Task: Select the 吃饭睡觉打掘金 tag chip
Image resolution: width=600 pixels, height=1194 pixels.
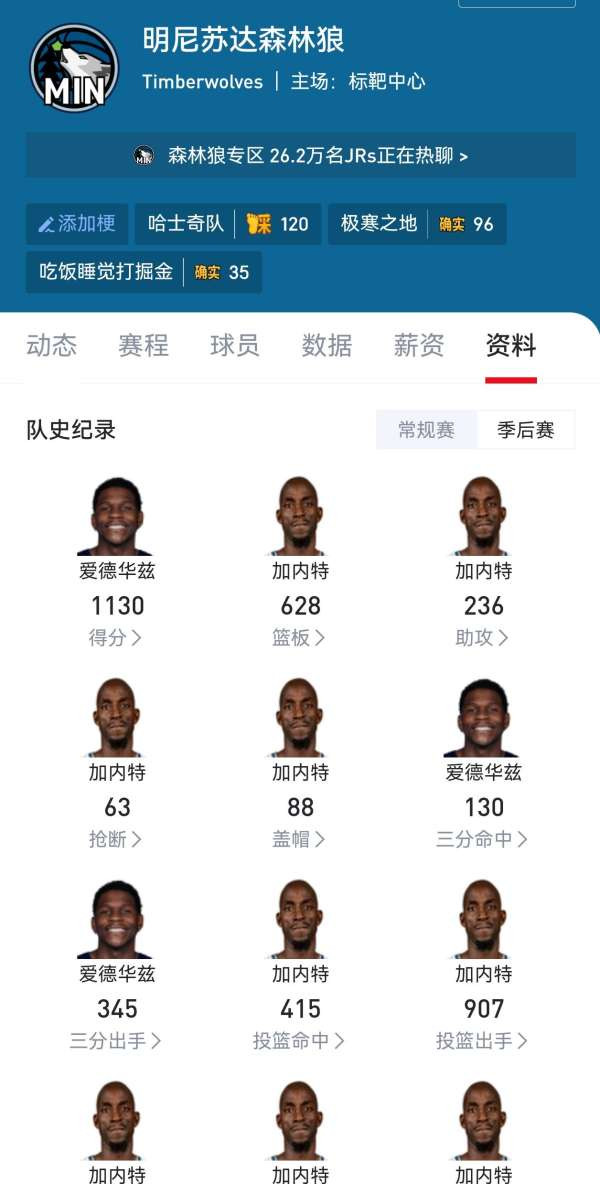Action: (x=143, y=272)
